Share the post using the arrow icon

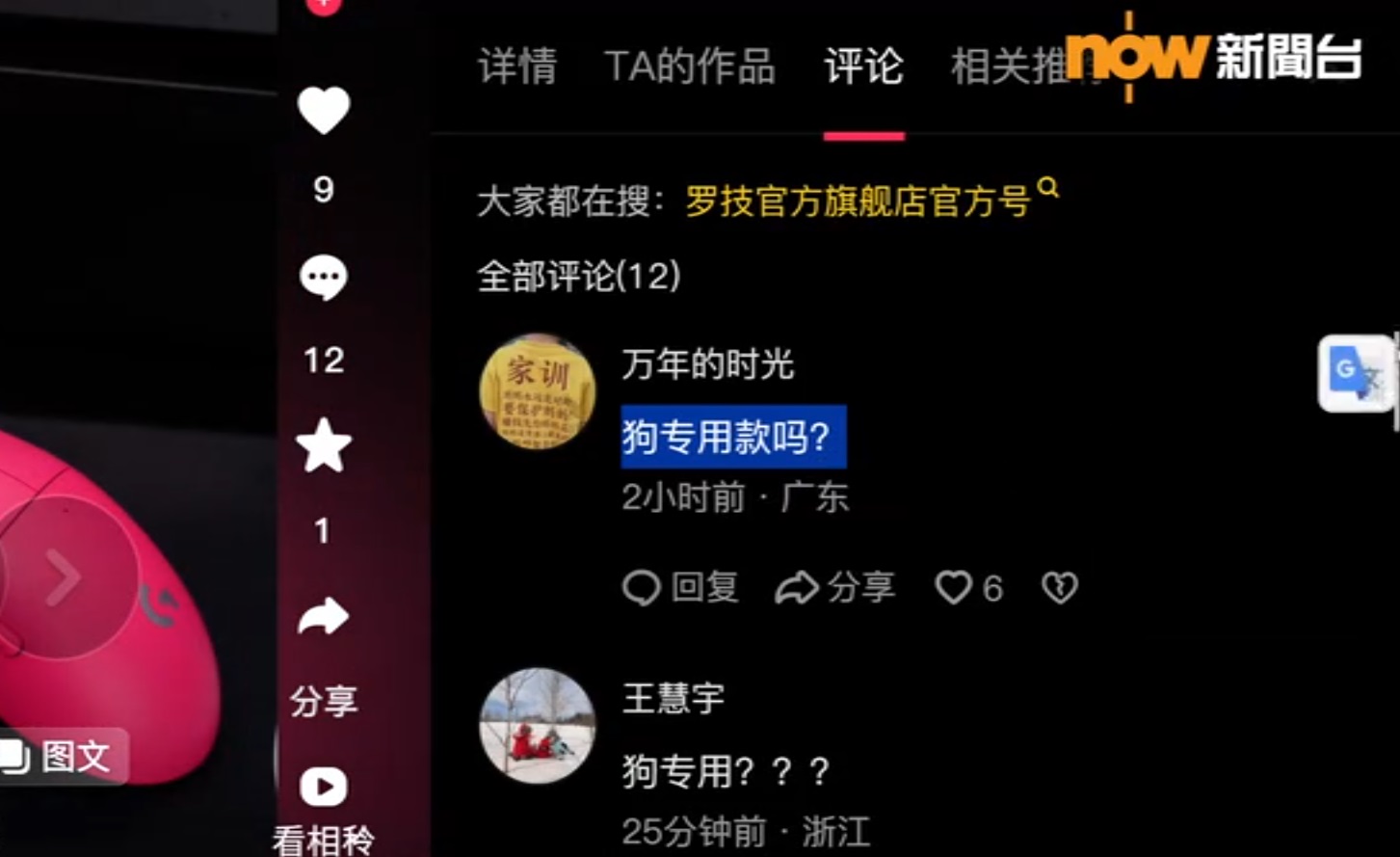(324, 617)
